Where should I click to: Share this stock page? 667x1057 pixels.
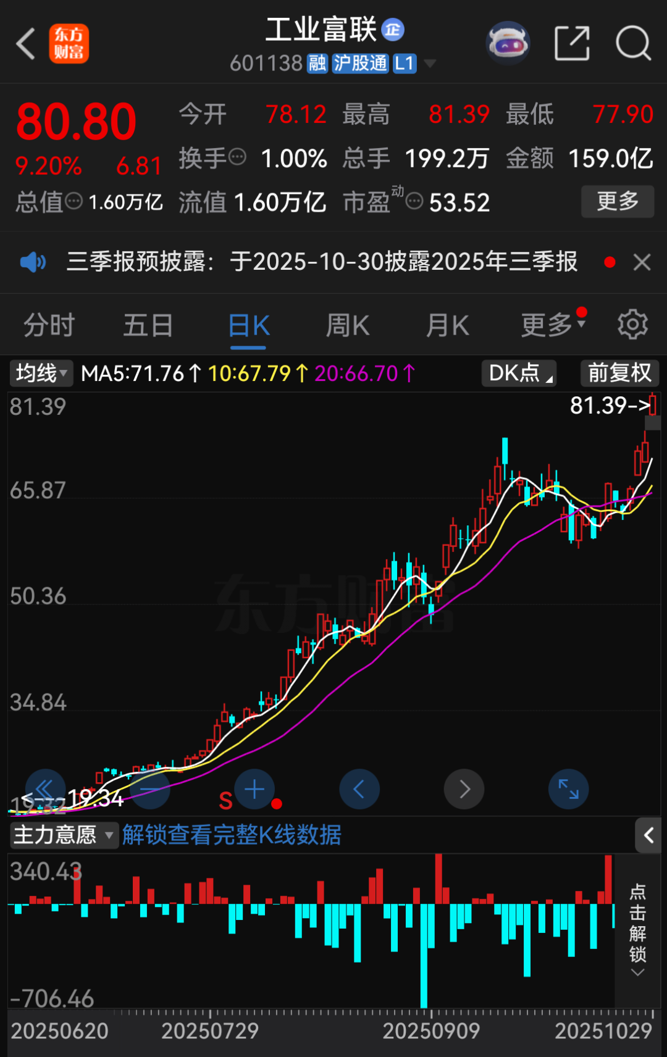coord(572,43)
